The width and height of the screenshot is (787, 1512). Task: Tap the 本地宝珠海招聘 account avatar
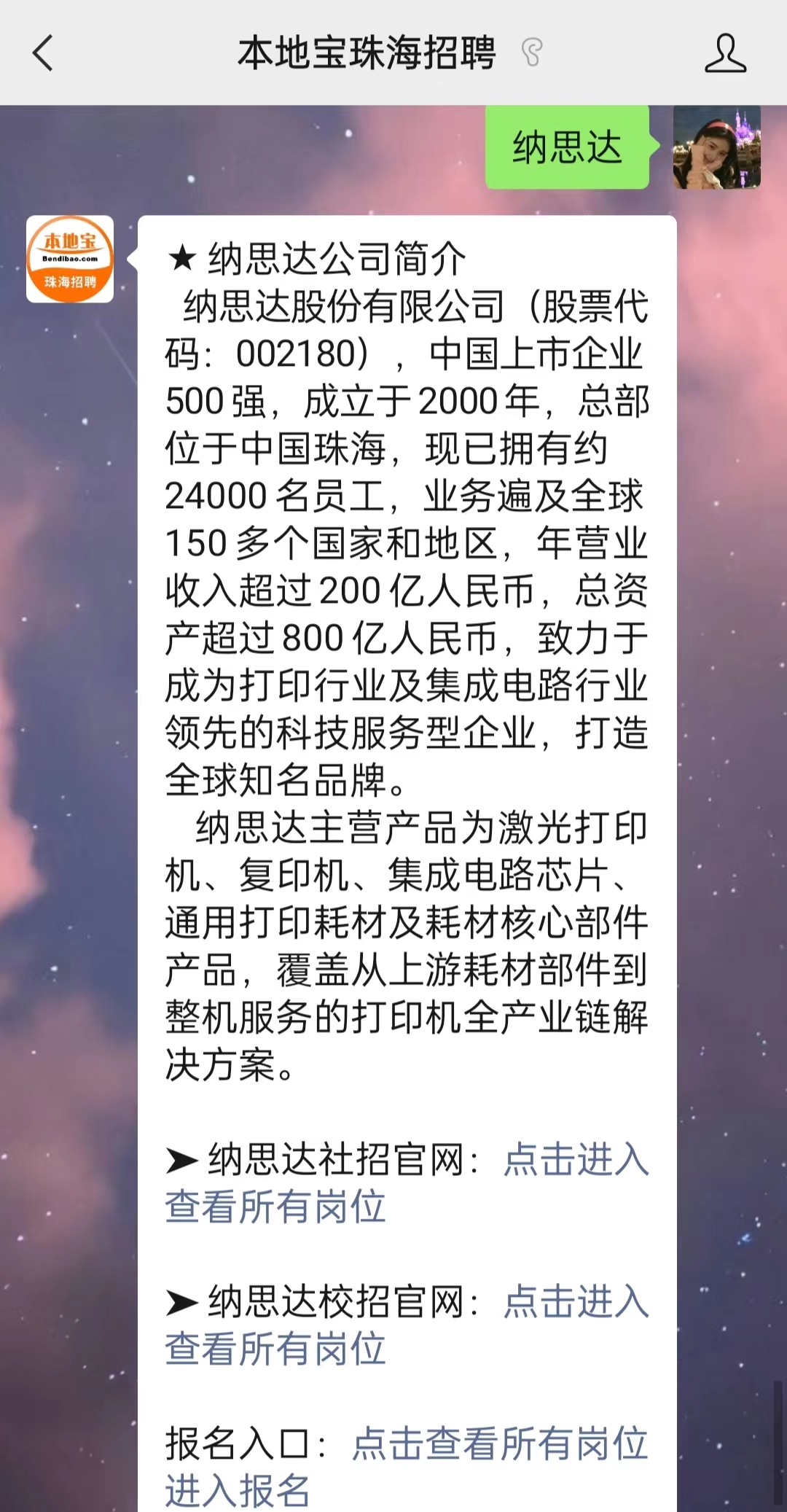pyautogui.click(x=70, y=259)
